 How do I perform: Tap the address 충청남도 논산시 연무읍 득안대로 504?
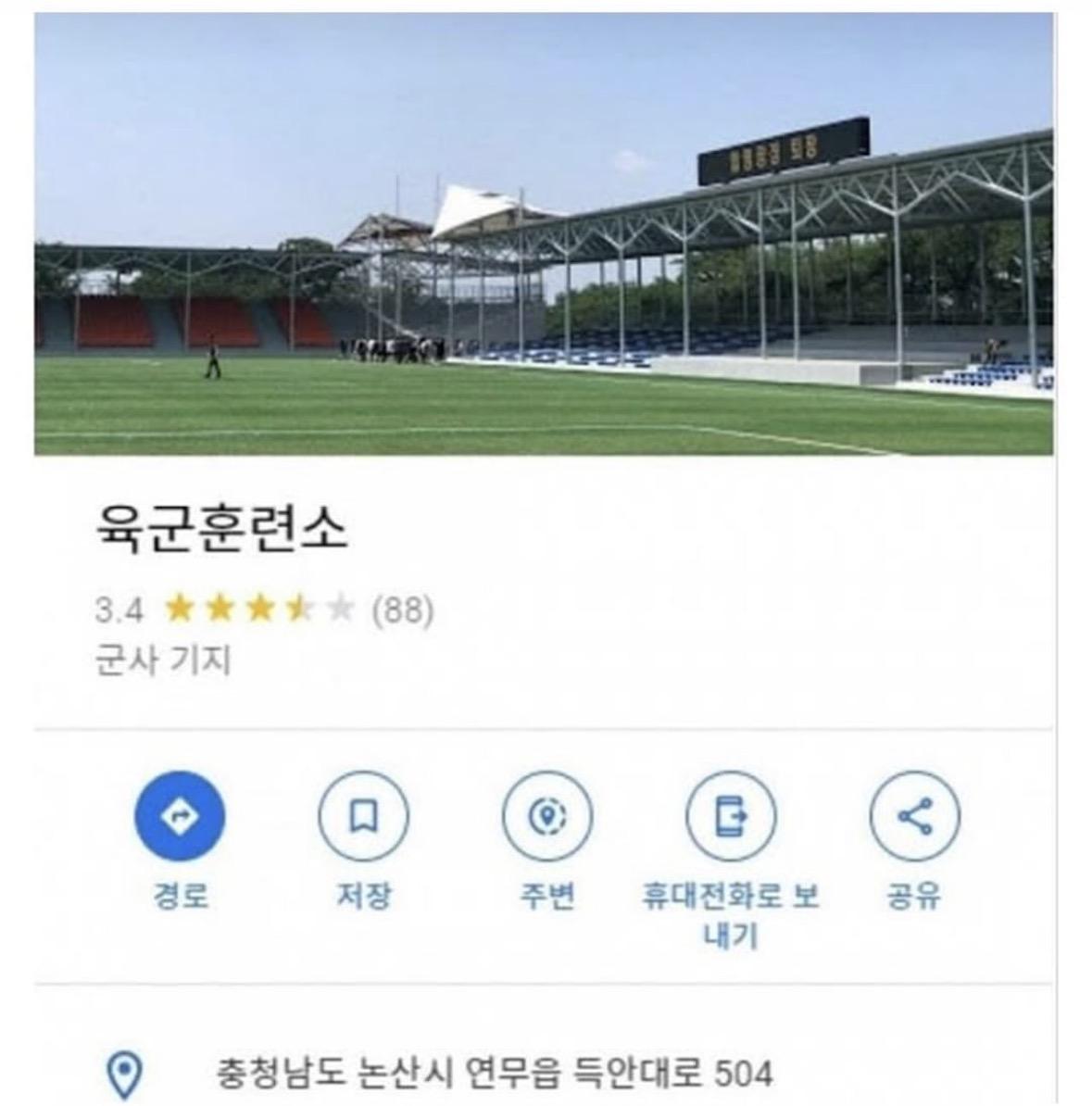pos(493,1074)
